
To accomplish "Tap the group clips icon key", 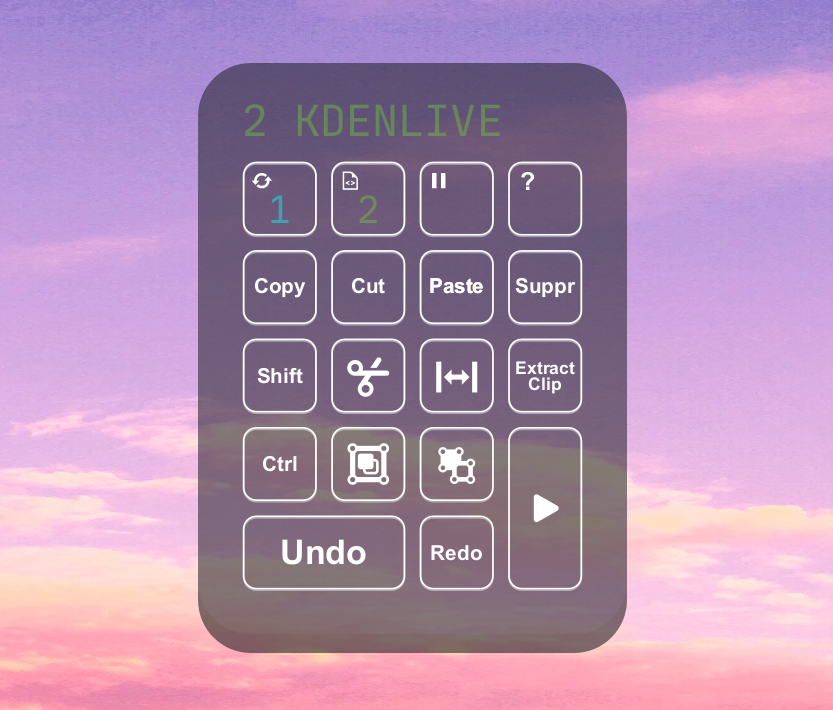I will click(368, 464).
